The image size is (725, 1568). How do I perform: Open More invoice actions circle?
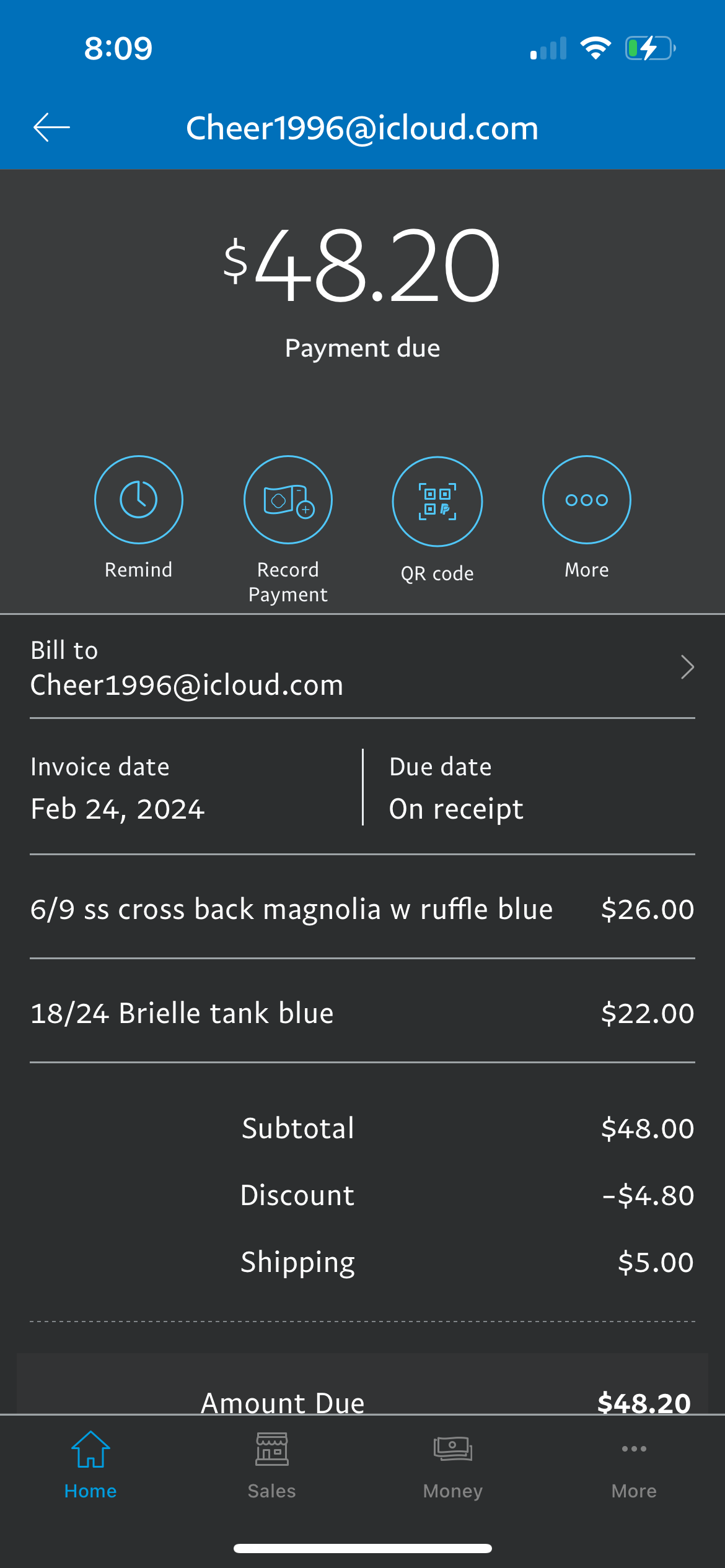(x=587, y=500)
